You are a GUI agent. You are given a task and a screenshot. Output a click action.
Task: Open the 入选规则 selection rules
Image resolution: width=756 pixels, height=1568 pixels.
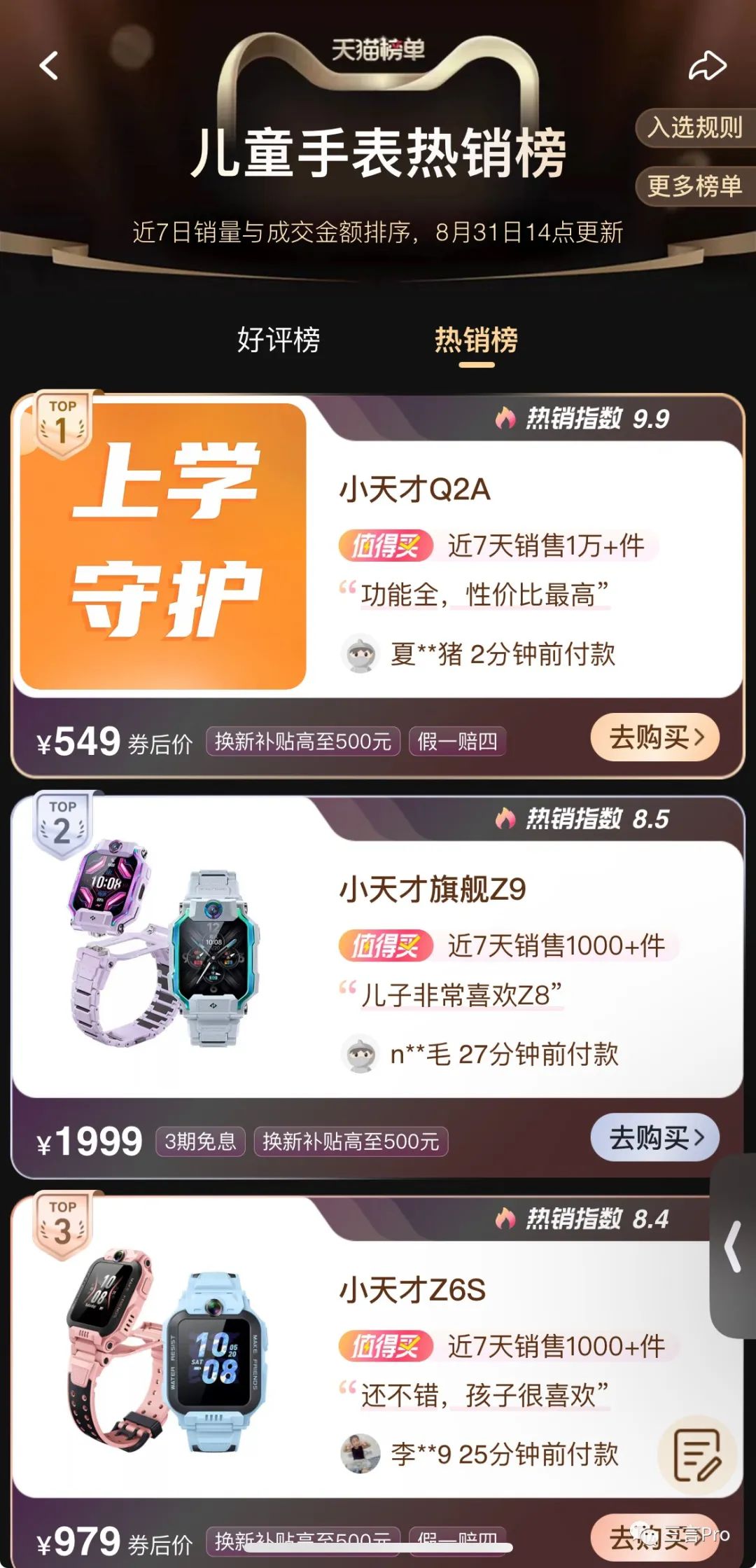695,127
